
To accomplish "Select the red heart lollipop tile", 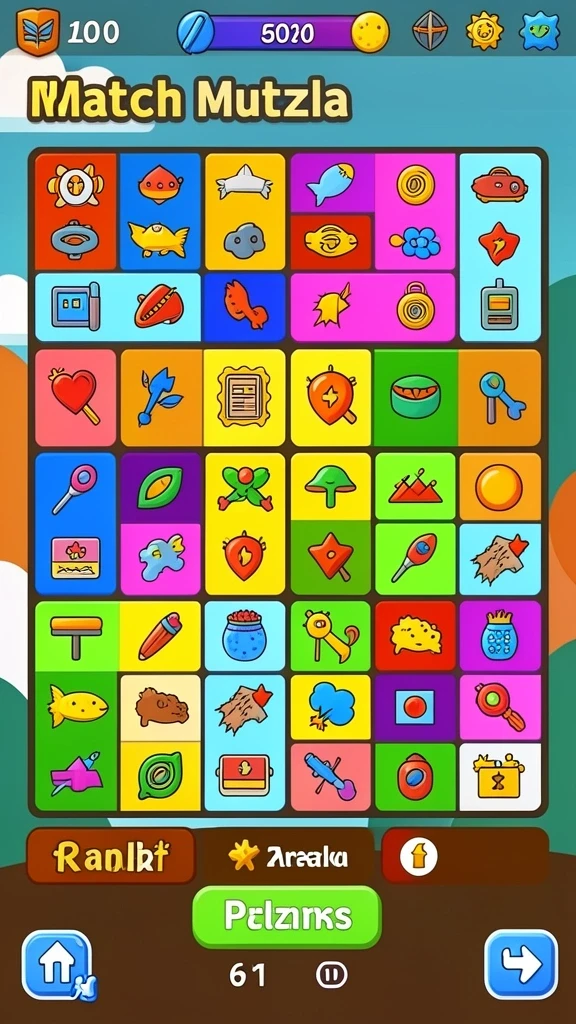I will 75,398.
